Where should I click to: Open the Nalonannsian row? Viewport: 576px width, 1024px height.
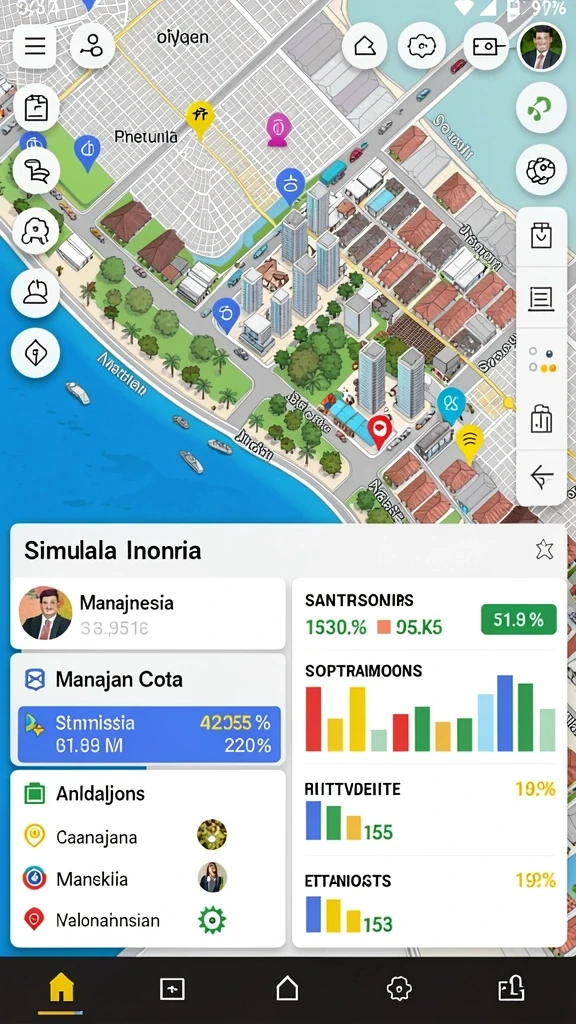click(x=126, y=920)
